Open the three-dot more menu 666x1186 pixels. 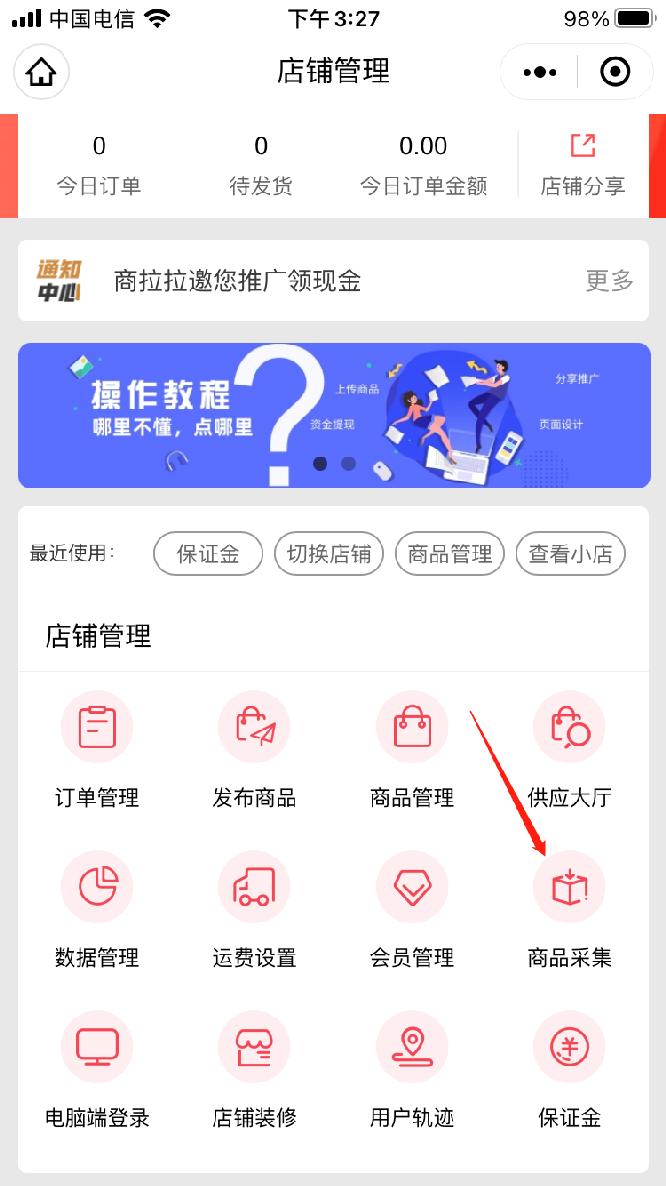click(x=540, y=72)
